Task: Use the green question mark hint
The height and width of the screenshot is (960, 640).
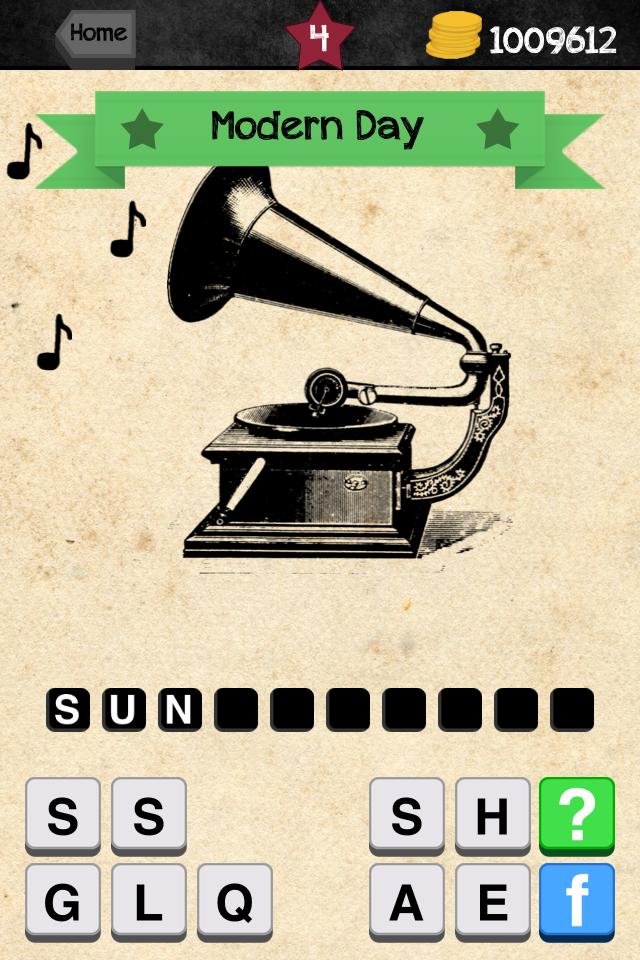Action: 577,815
